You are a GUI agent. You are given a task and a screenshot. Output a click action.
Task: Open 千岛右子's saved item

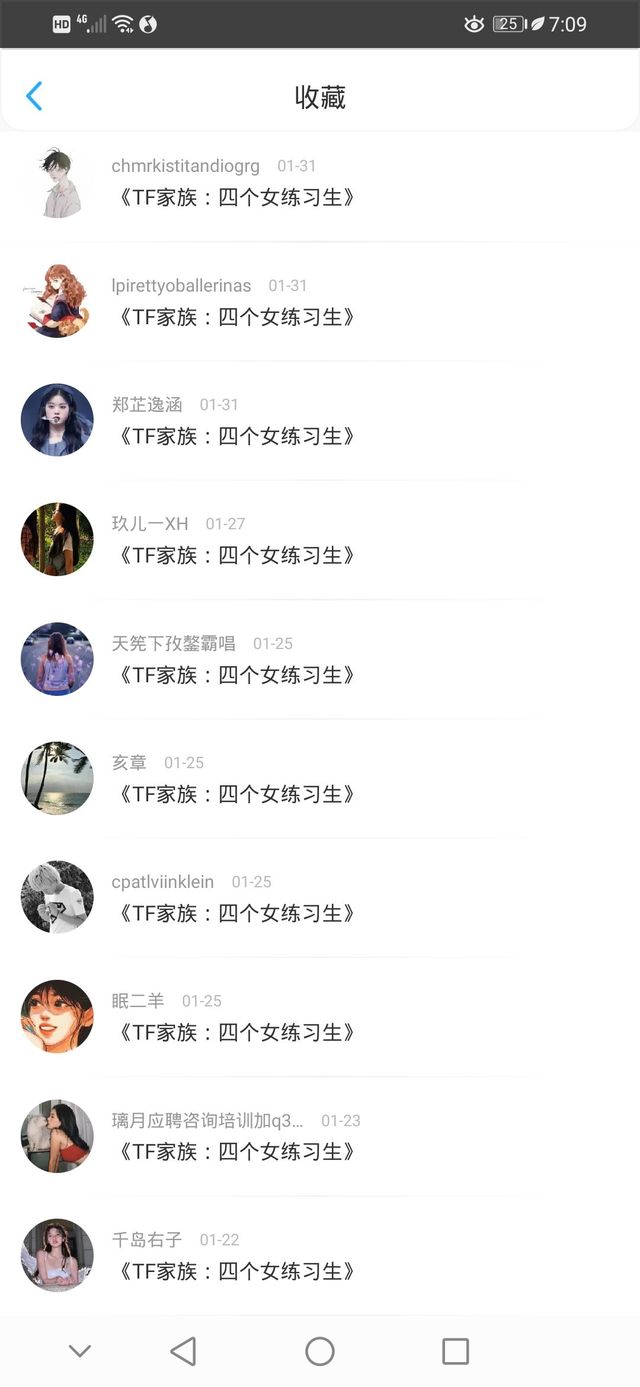click(x=320, y=1255)
